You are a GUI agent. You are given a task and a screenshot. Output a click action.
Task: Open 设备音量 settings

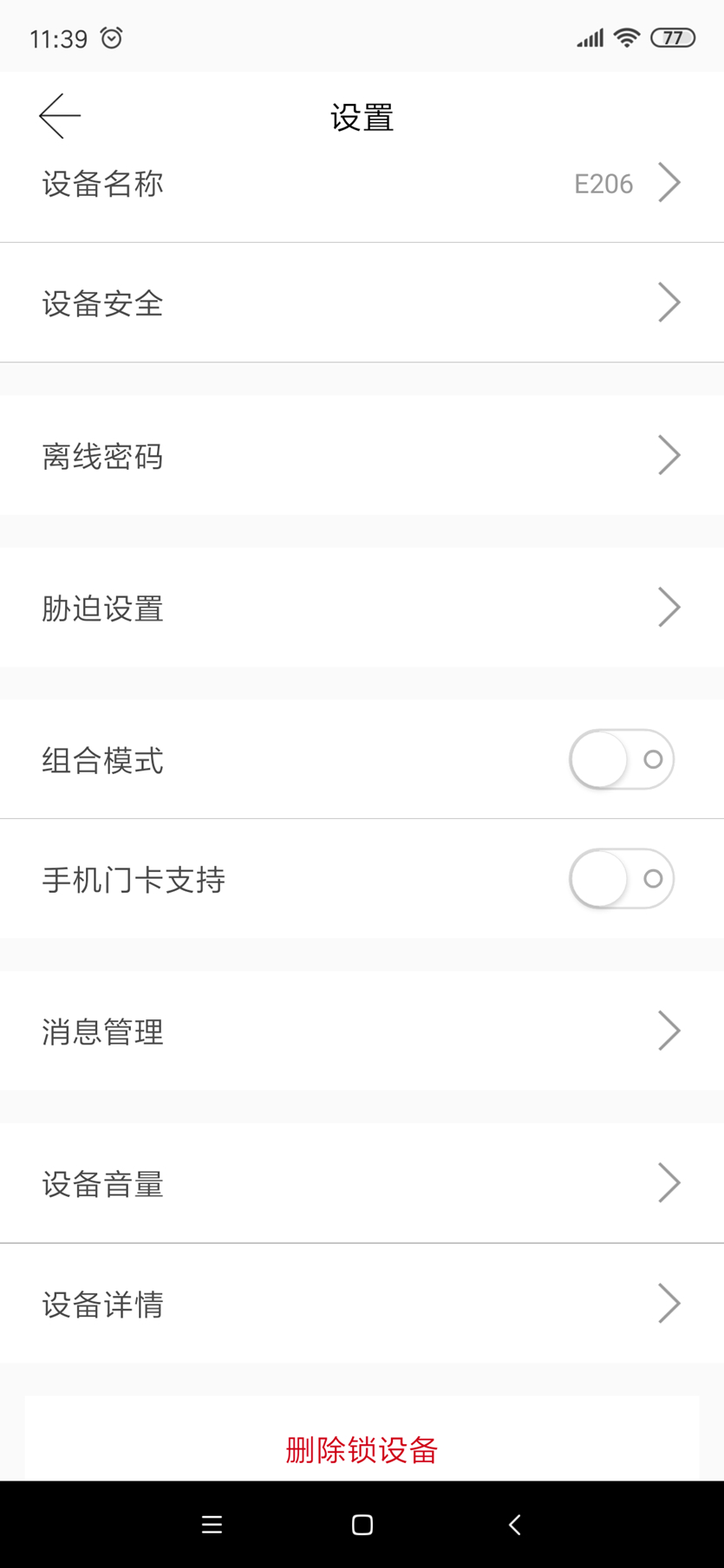pyautogui.click(x=362, y=1183)
